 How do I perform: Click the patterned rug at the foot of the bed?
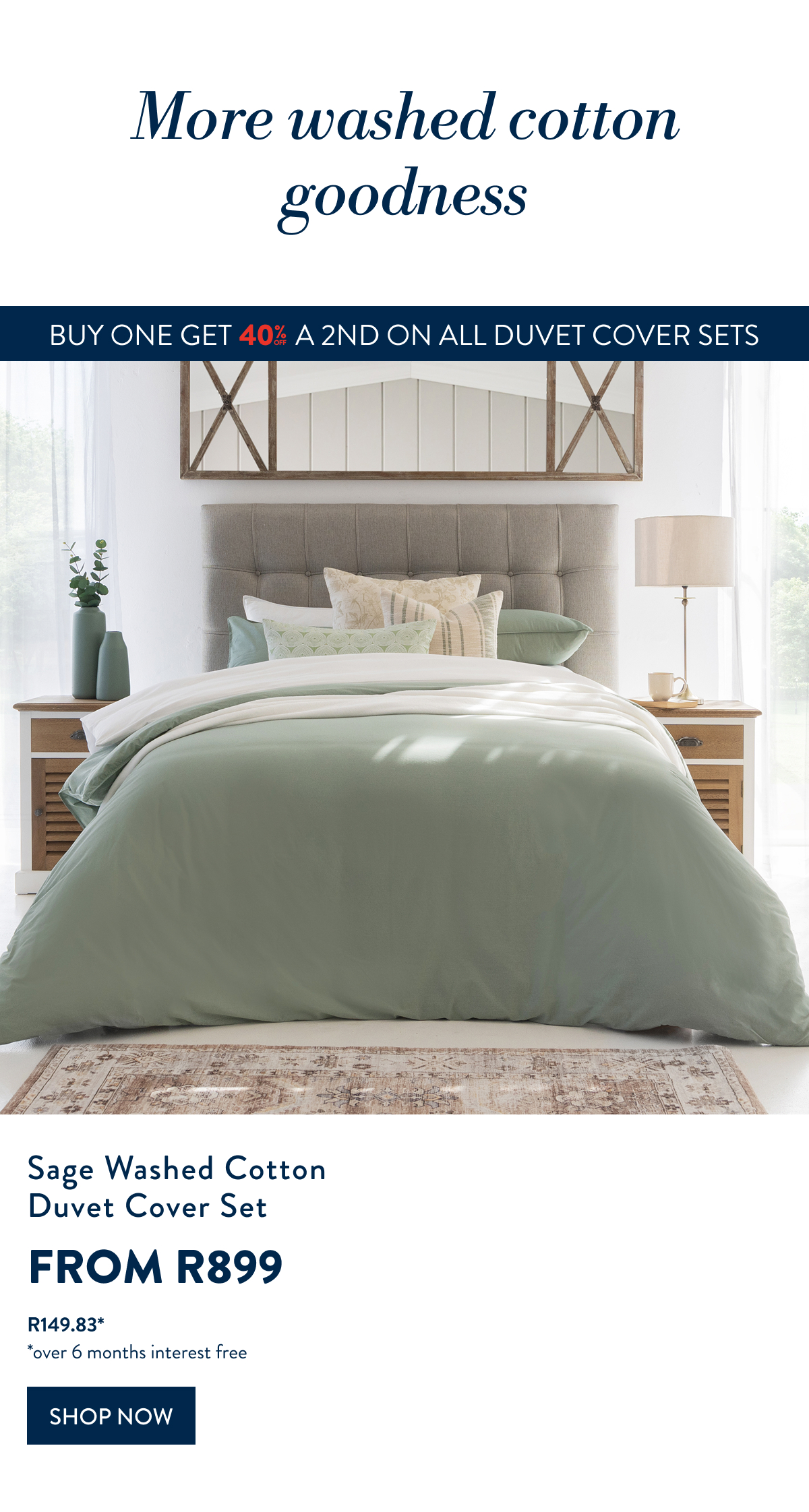404,1085
